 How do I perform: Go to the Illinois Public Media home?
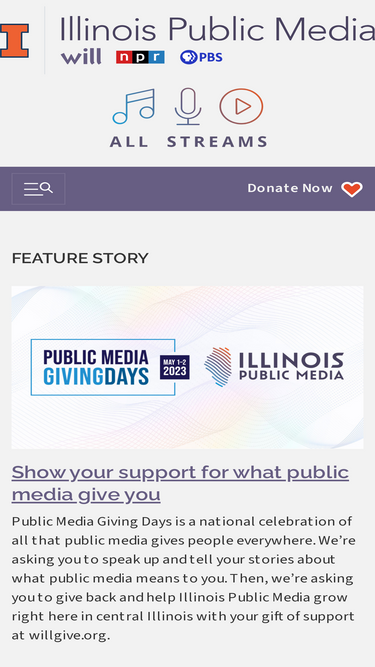217,40
